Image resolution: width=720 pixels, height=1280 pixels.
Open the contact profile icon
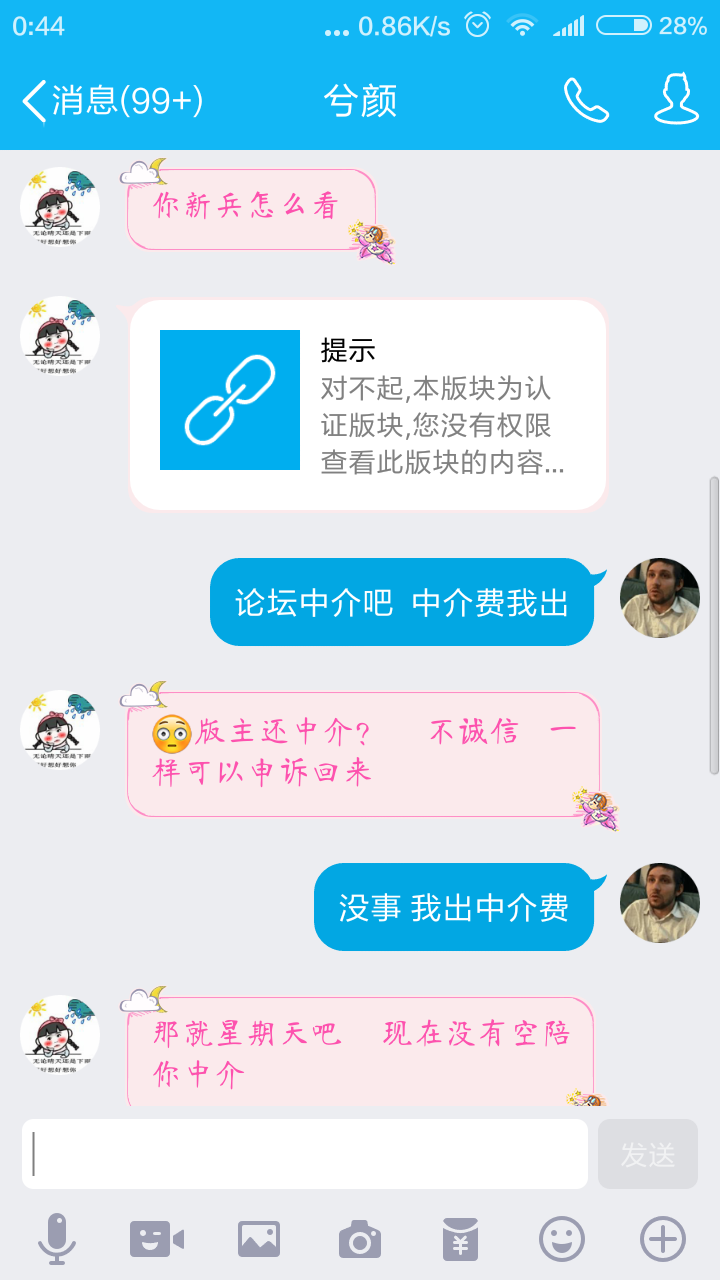point(677,99)
